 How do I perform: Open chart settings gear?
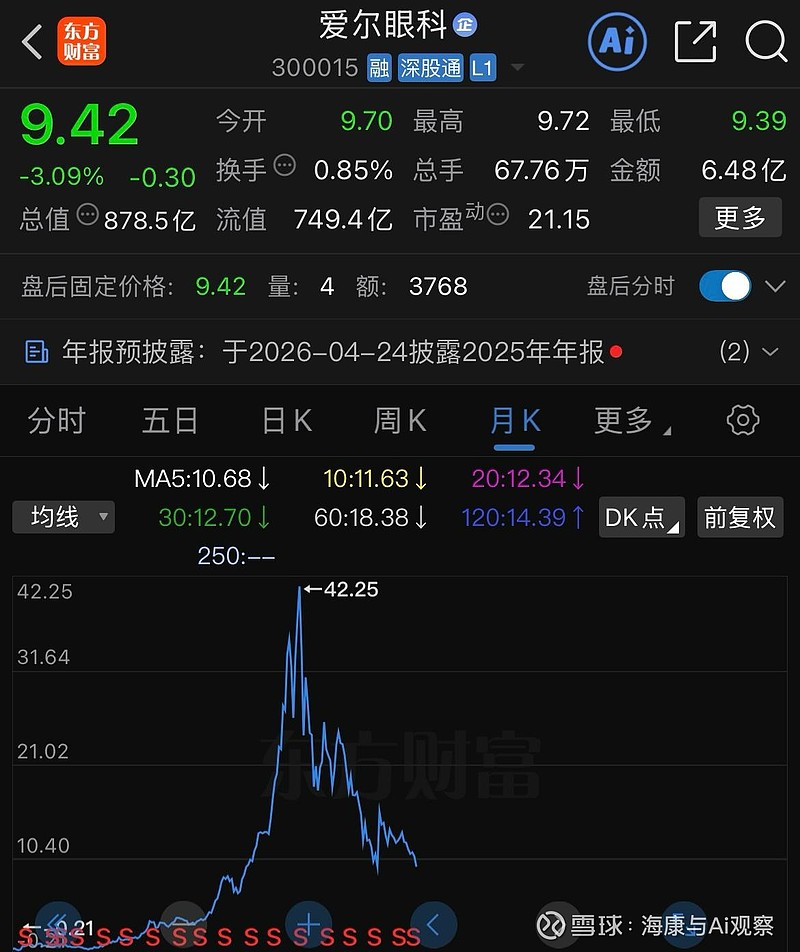[x=743, y=420]
